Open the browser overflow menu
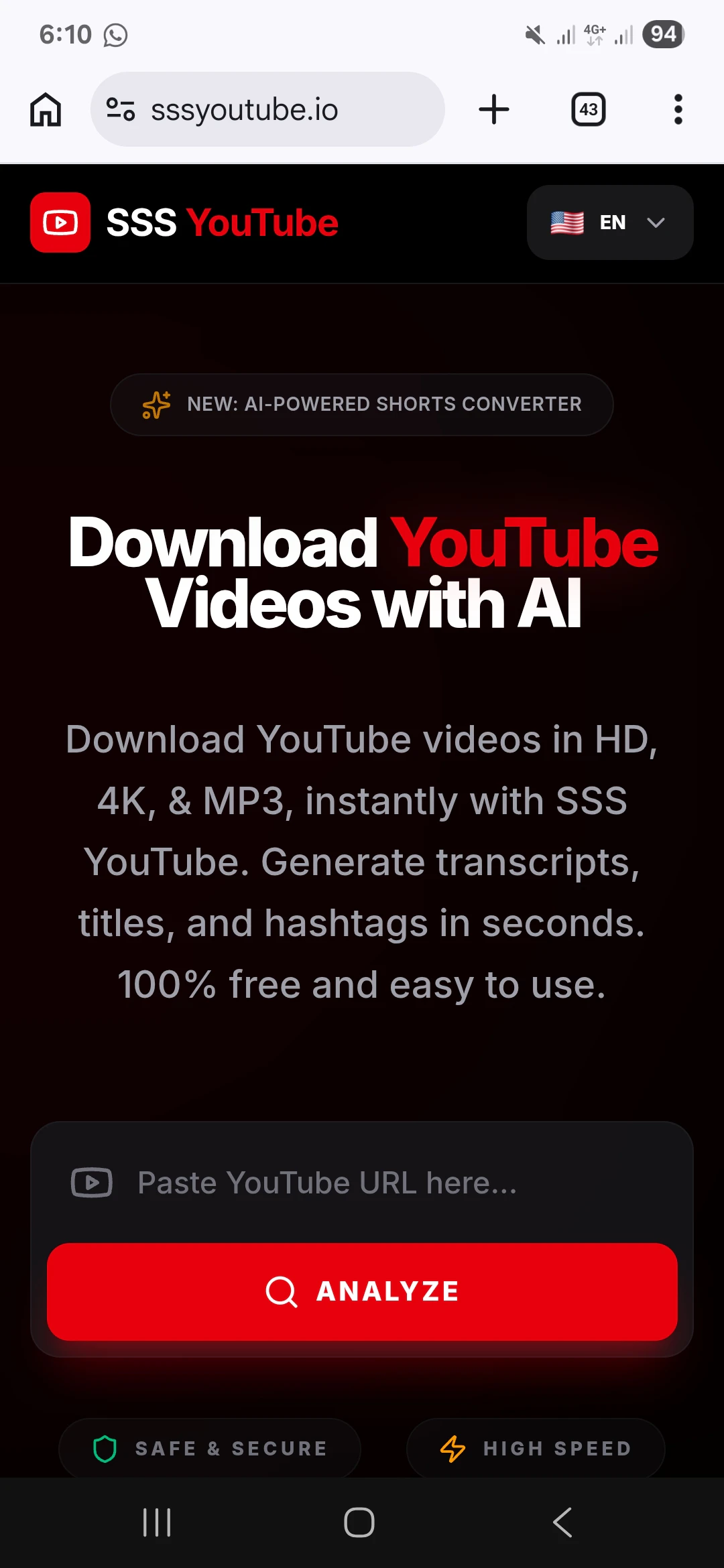Screen dimensions: 724x1568 tap(678, 109)
